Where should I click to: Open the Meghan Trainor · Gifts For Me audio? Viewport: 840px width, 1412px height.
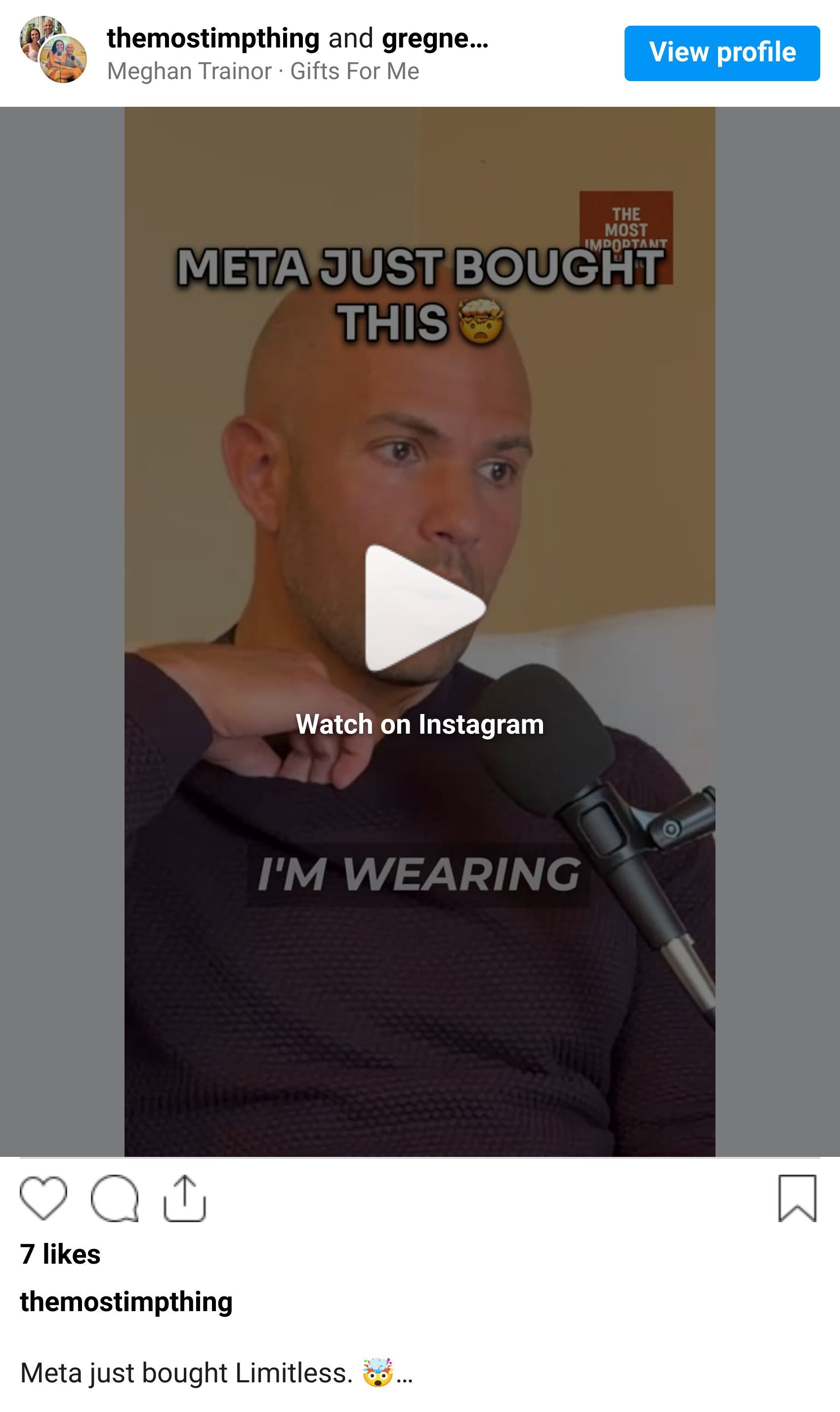coord(263,71)
